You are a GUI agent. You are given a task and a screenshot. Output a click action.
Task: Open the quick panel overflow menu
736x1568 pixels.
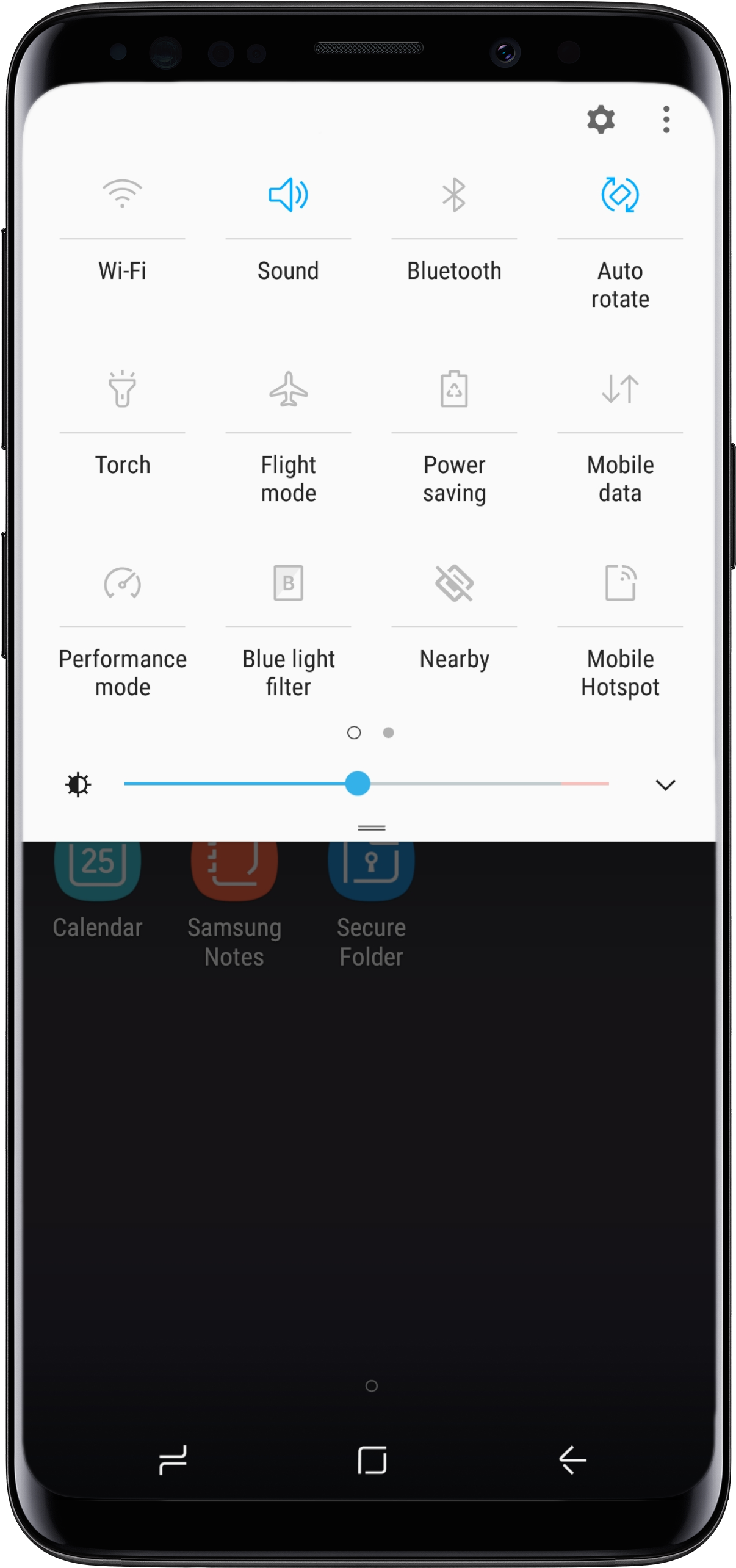click(x=666, y=120)
